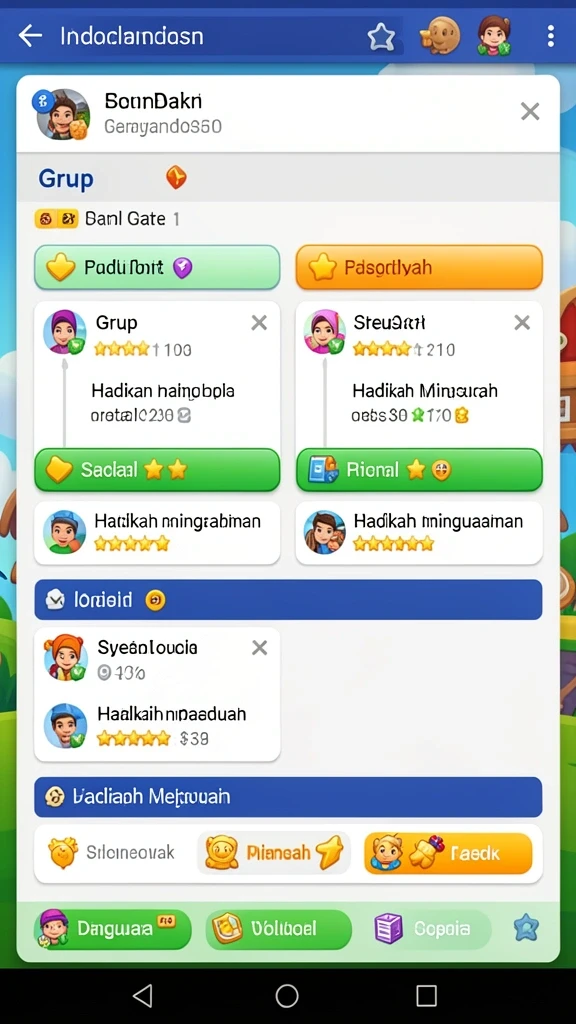Tap the Pianeah button with lightning bolt
Image resolution: width=576 pixels, height=1024 pixels.
pyautogui.click(x=274, y=853)
